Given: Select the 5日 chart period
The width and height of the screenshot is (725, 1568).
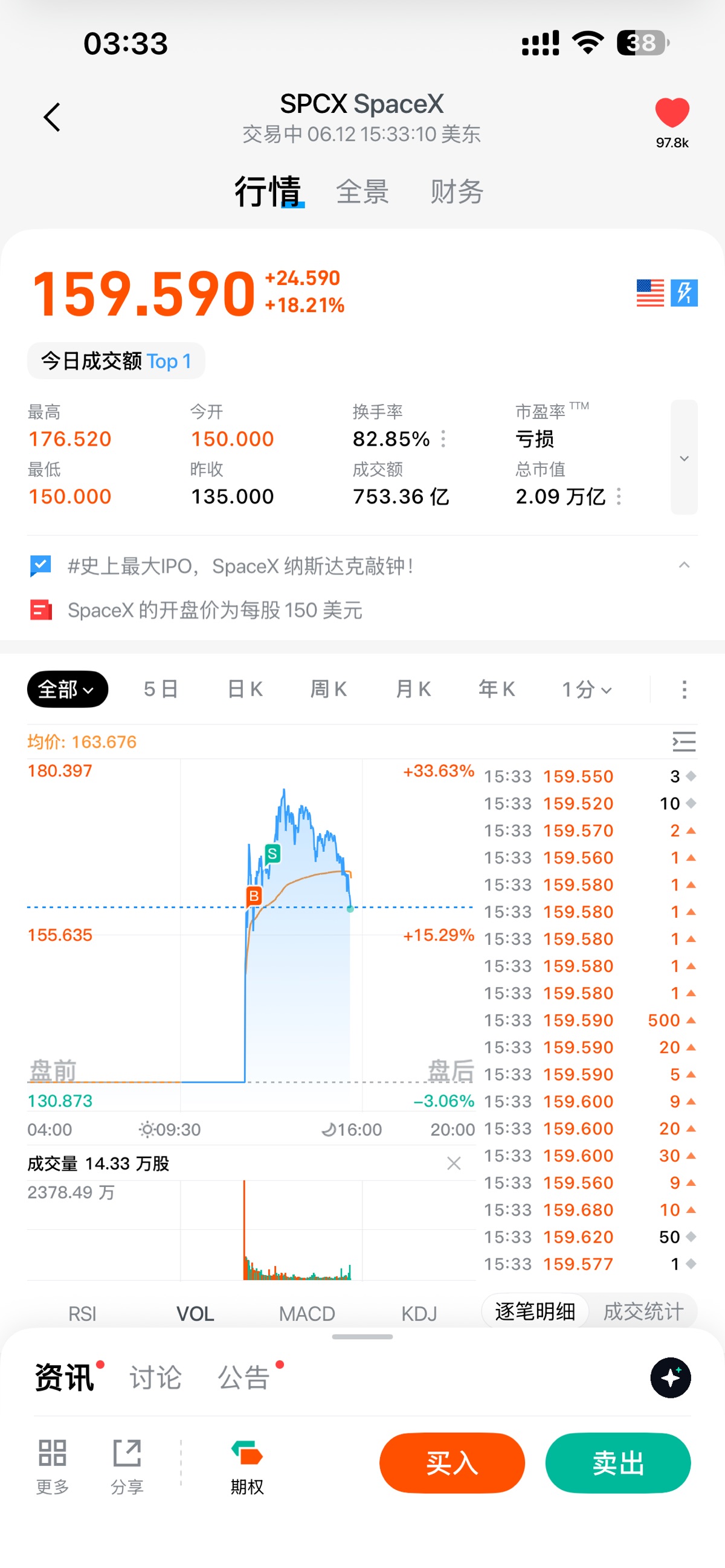Looking at the screenshot, I should pos(161,690).
